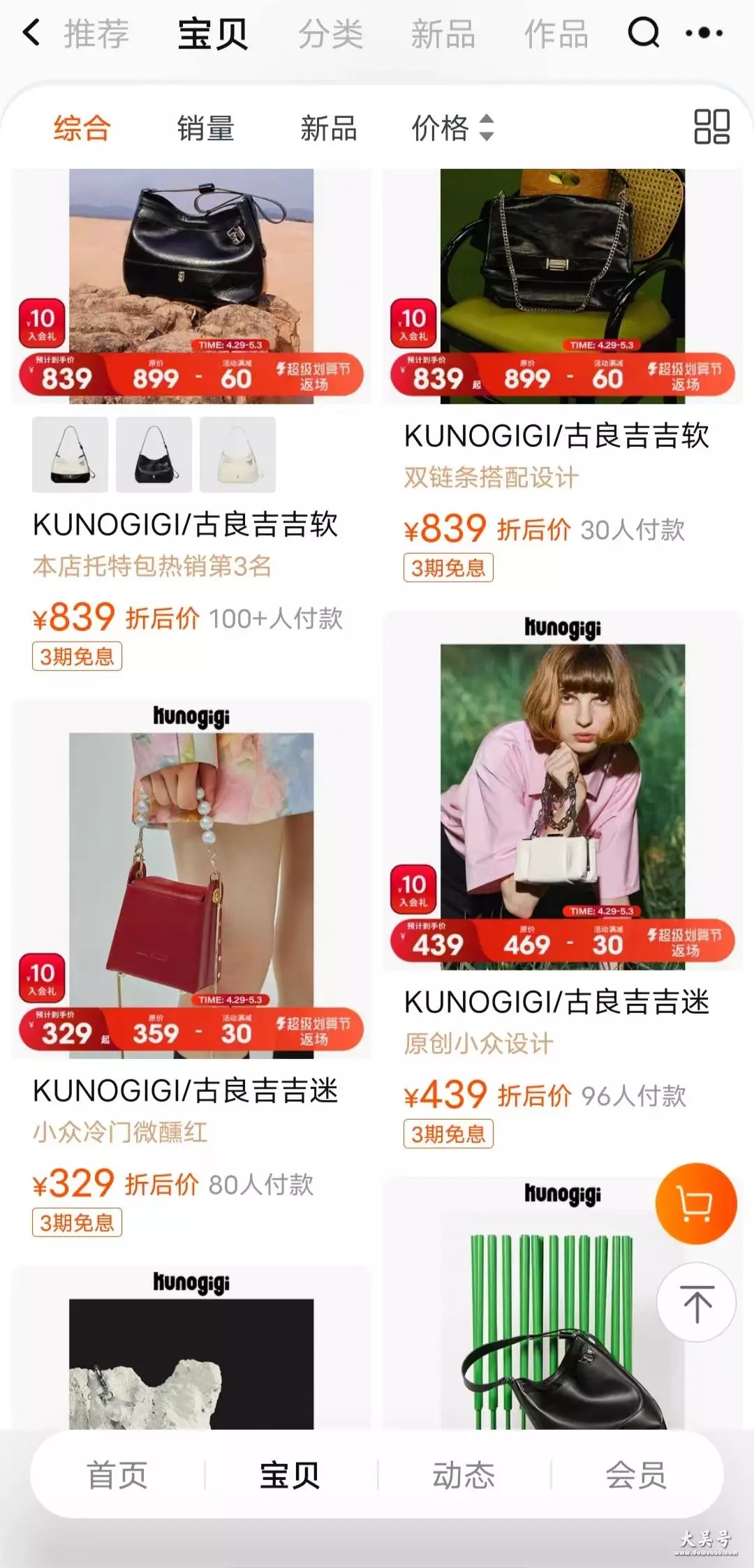Open the orange shopping cart button

point(695,1204)
